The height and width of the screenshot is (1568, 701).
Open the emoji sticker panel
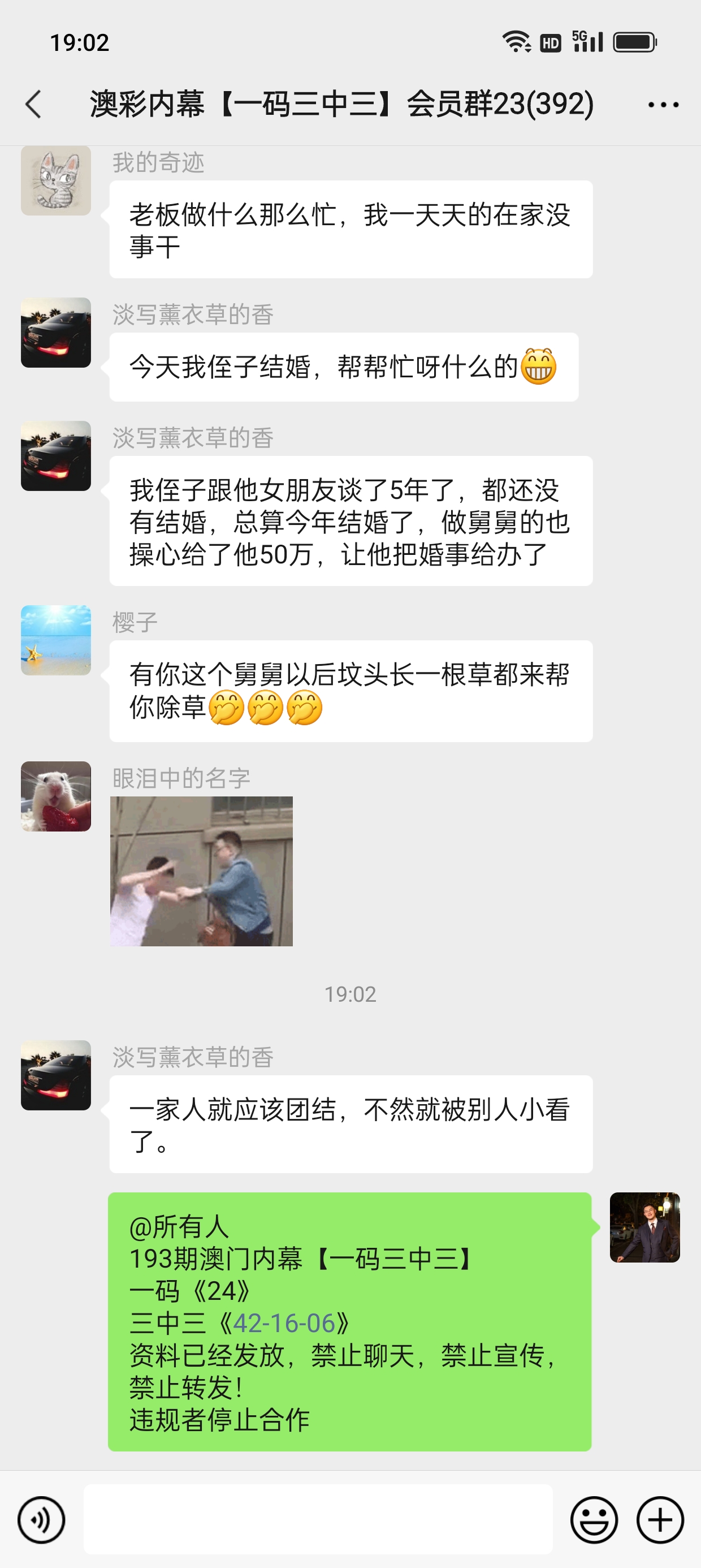[x=593, y=1519]
